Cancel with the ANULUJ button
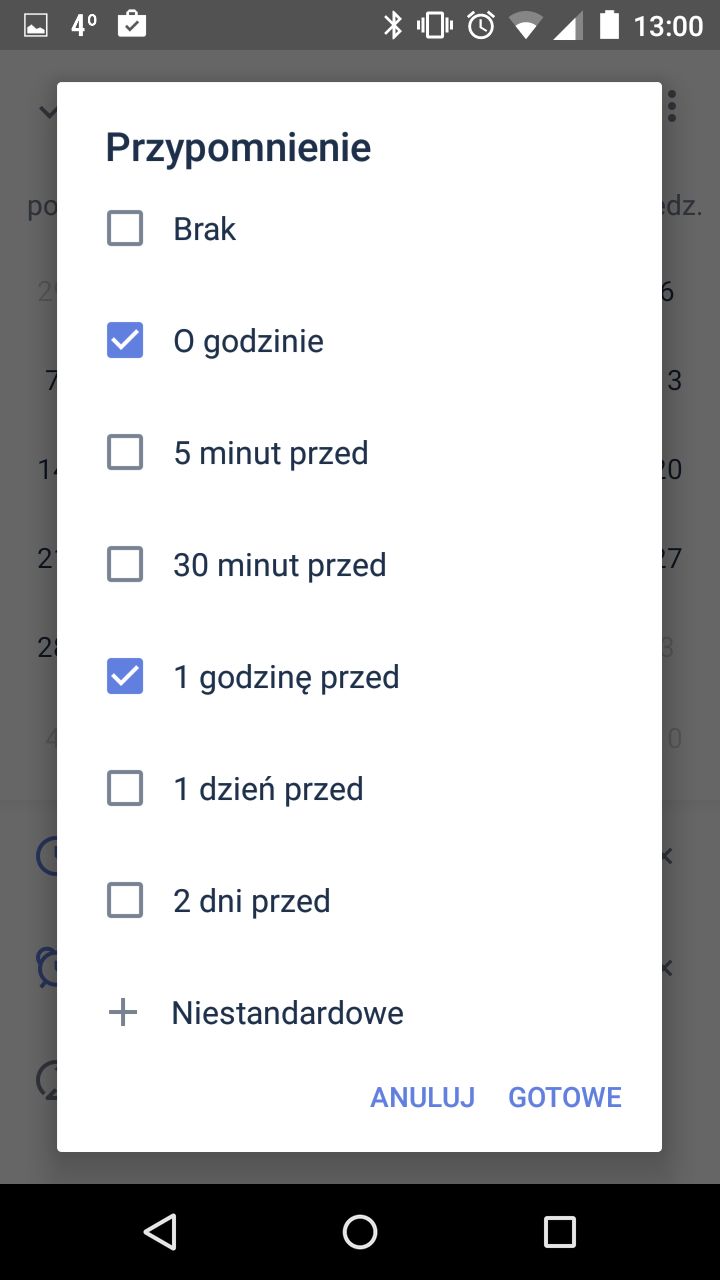 point(423,1097)
